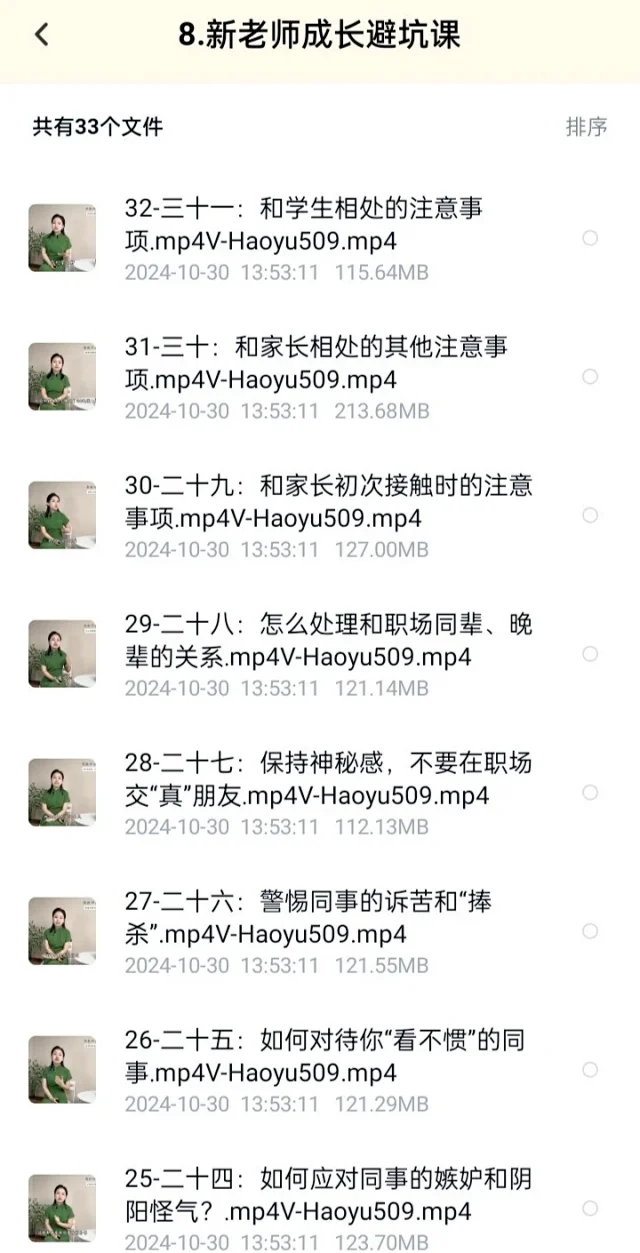Select the circle for file 25-二十四
The image size is (640, 1253).
point(590,1208)
